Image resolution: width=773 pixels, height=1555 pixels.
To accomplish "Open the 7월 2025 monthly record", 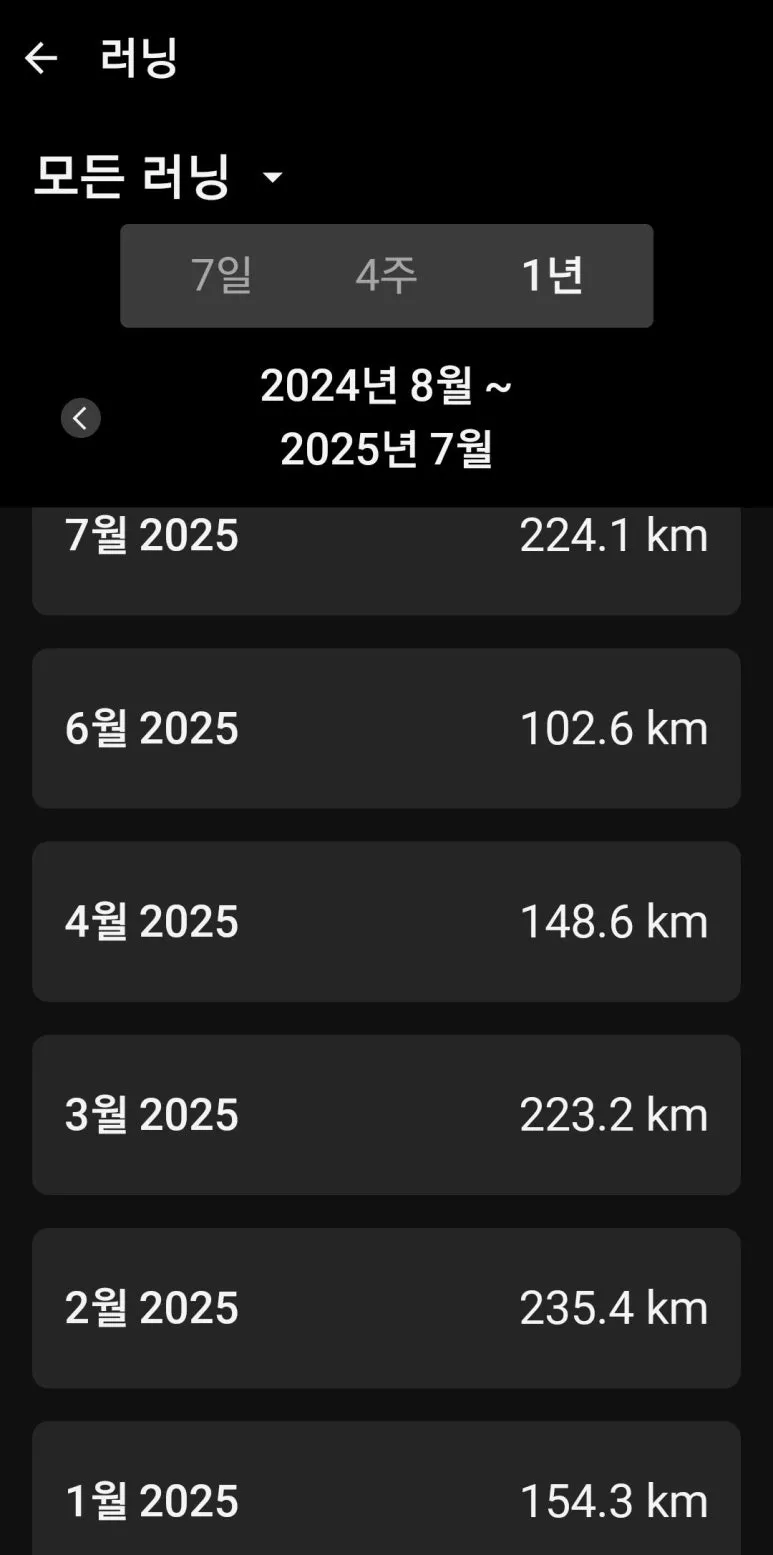I will coord(386,555).
